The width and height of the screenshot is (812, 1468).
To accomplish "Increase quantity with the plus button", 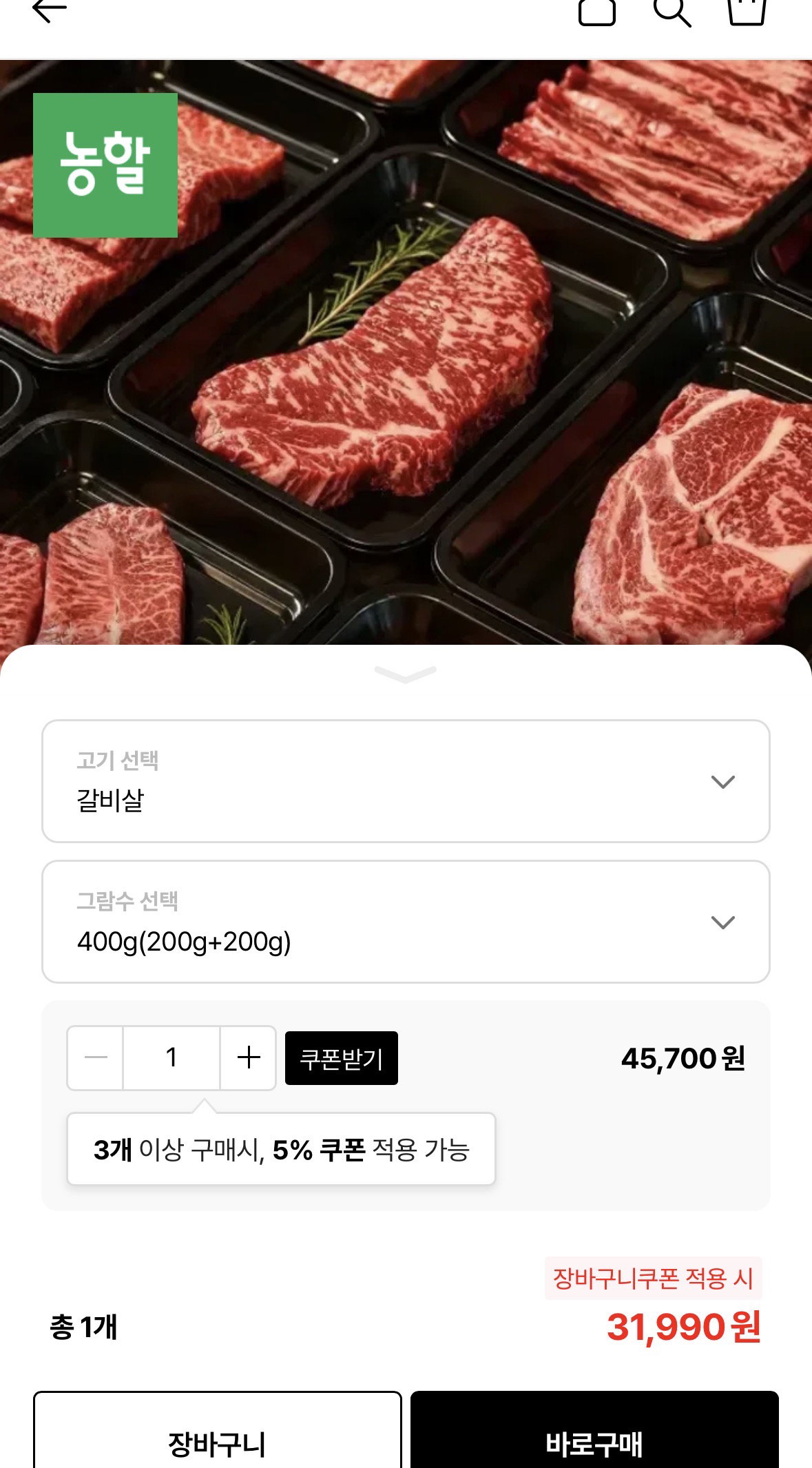I will [x=248, y=1057].
